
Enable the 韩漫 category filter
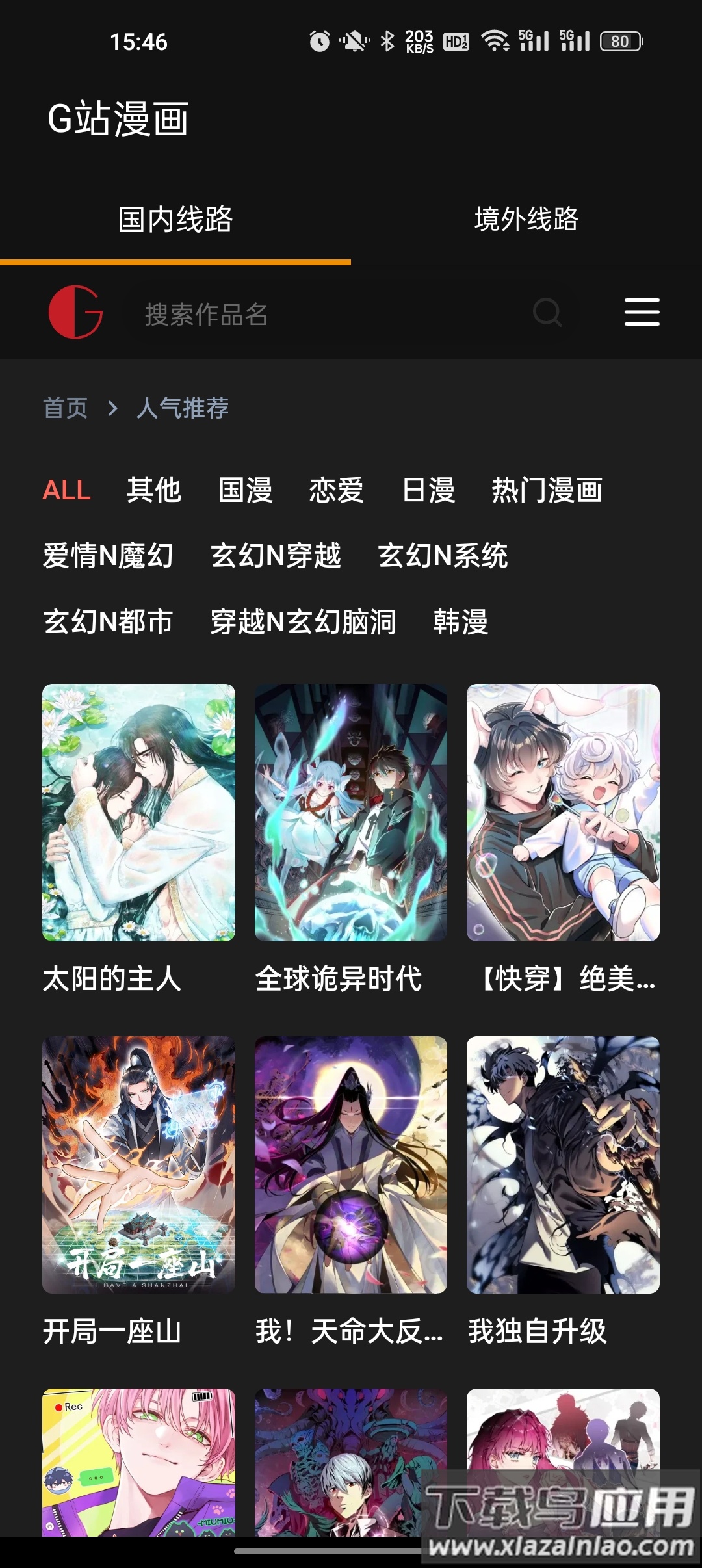coord(461,622)
